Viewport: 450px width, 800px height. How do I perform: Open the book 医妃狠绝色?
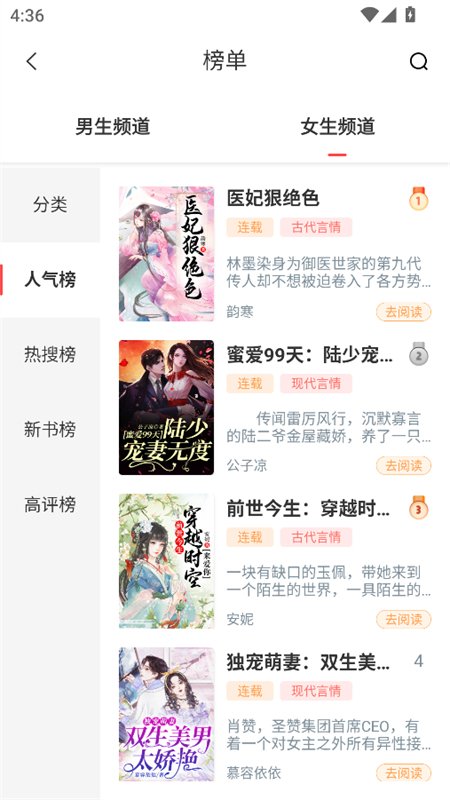273,198
